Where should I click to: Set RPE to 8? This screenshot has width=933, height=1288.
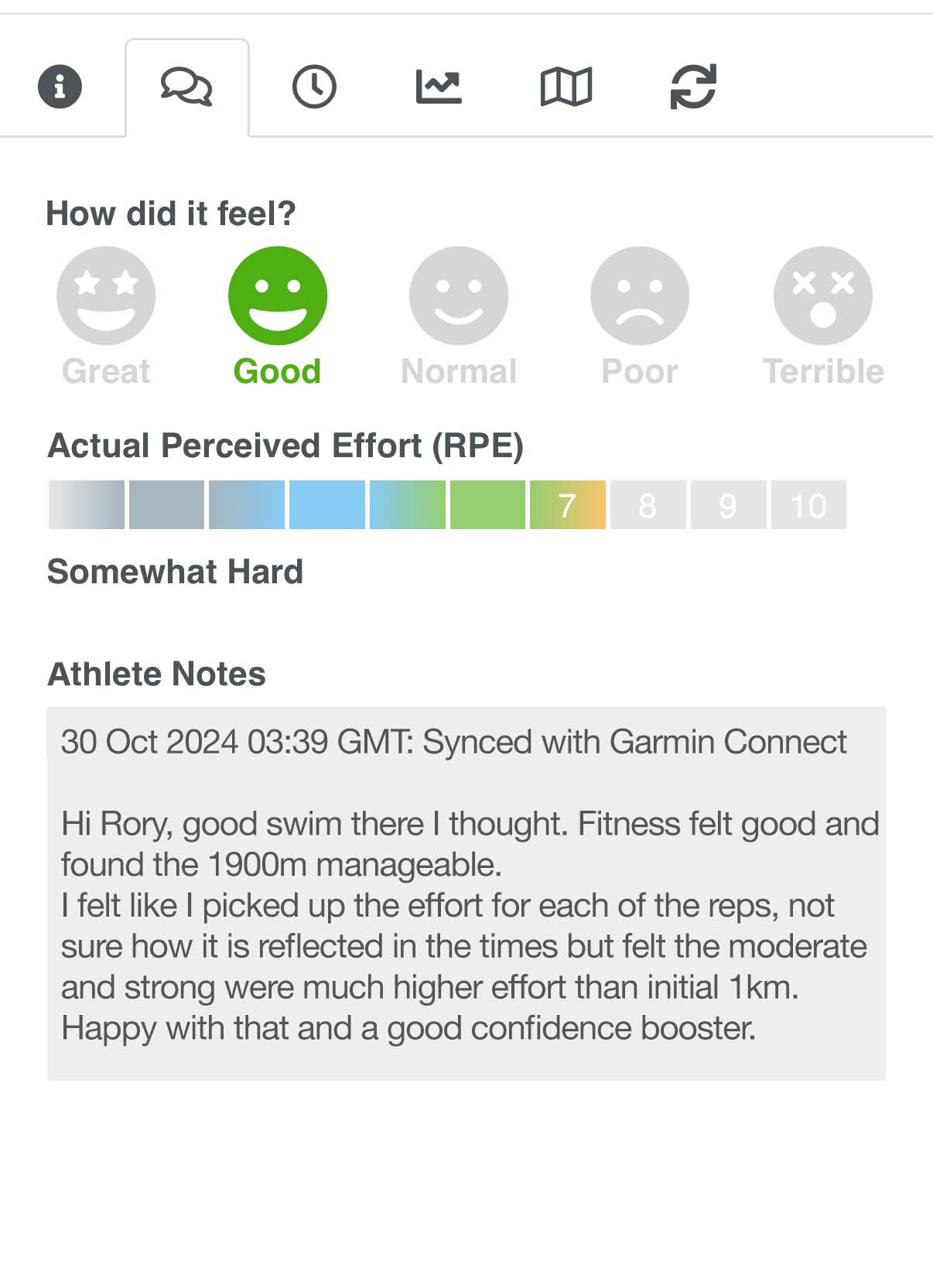pyautogui.click(x=648, y=505)
